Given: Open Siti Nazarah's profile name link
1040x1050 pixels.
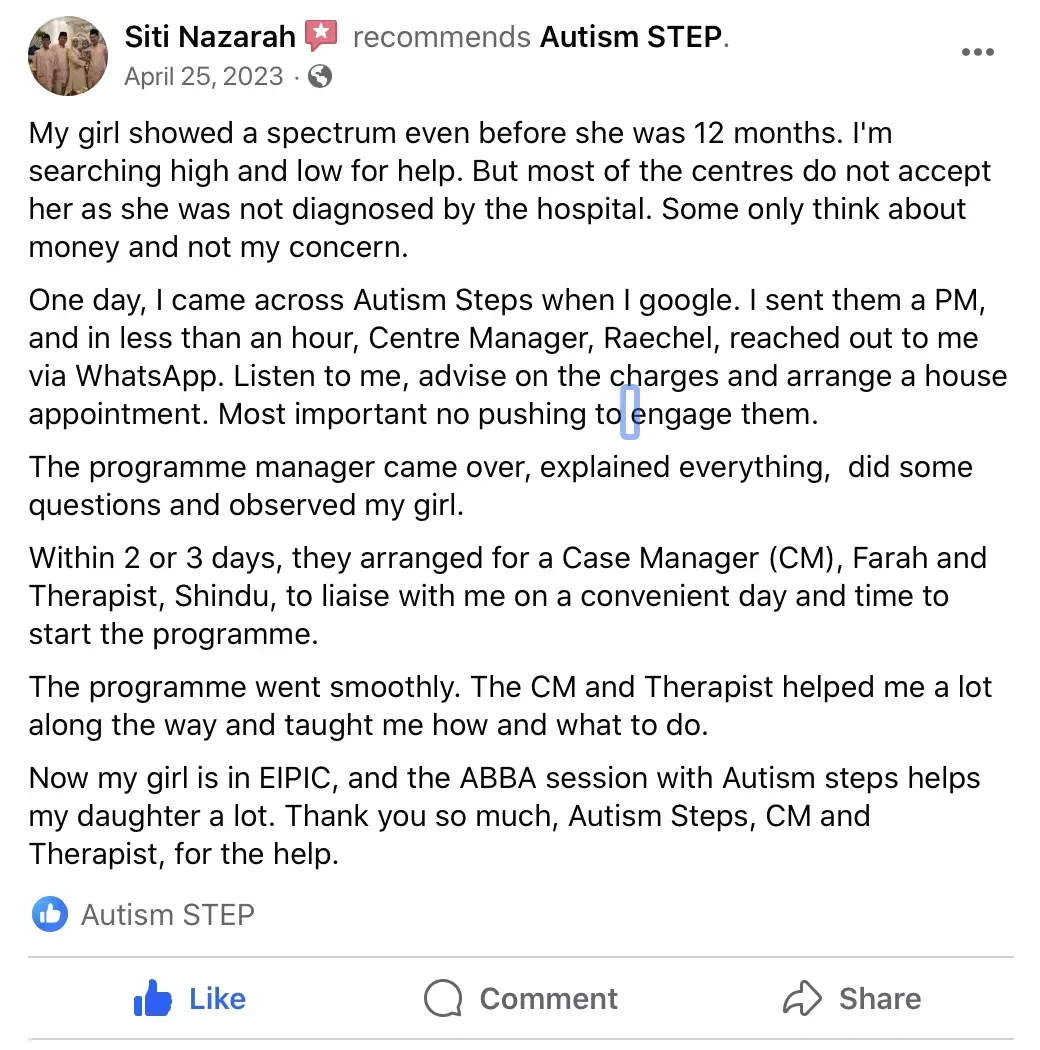Looking at the screenshot, I should pyautogui.click(x=210, y=37).
